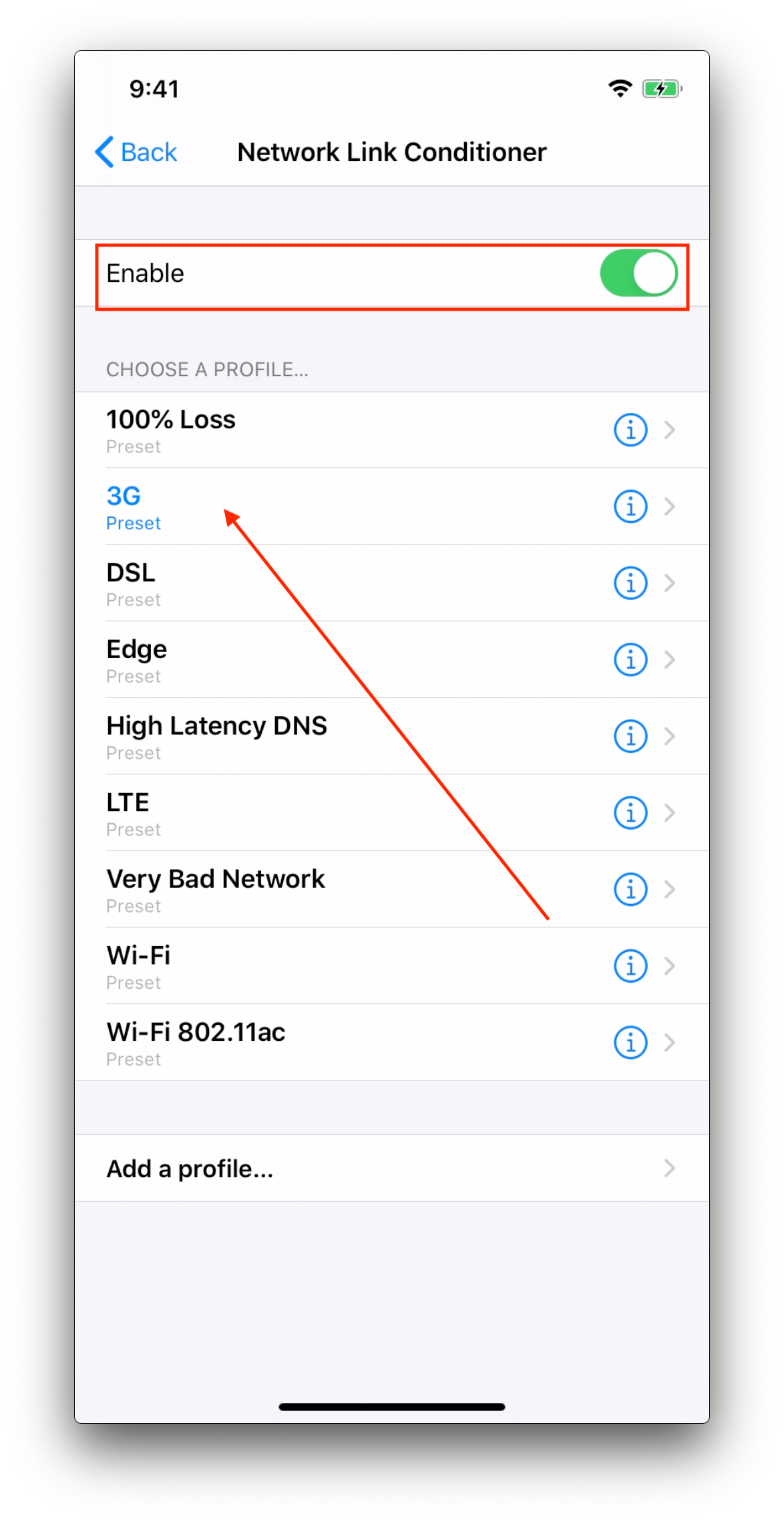Image resolution: width=784 pixels, height=1522 pixels.
Task: Show info for 100% Loss preset
Action: (x=630, y=430)
